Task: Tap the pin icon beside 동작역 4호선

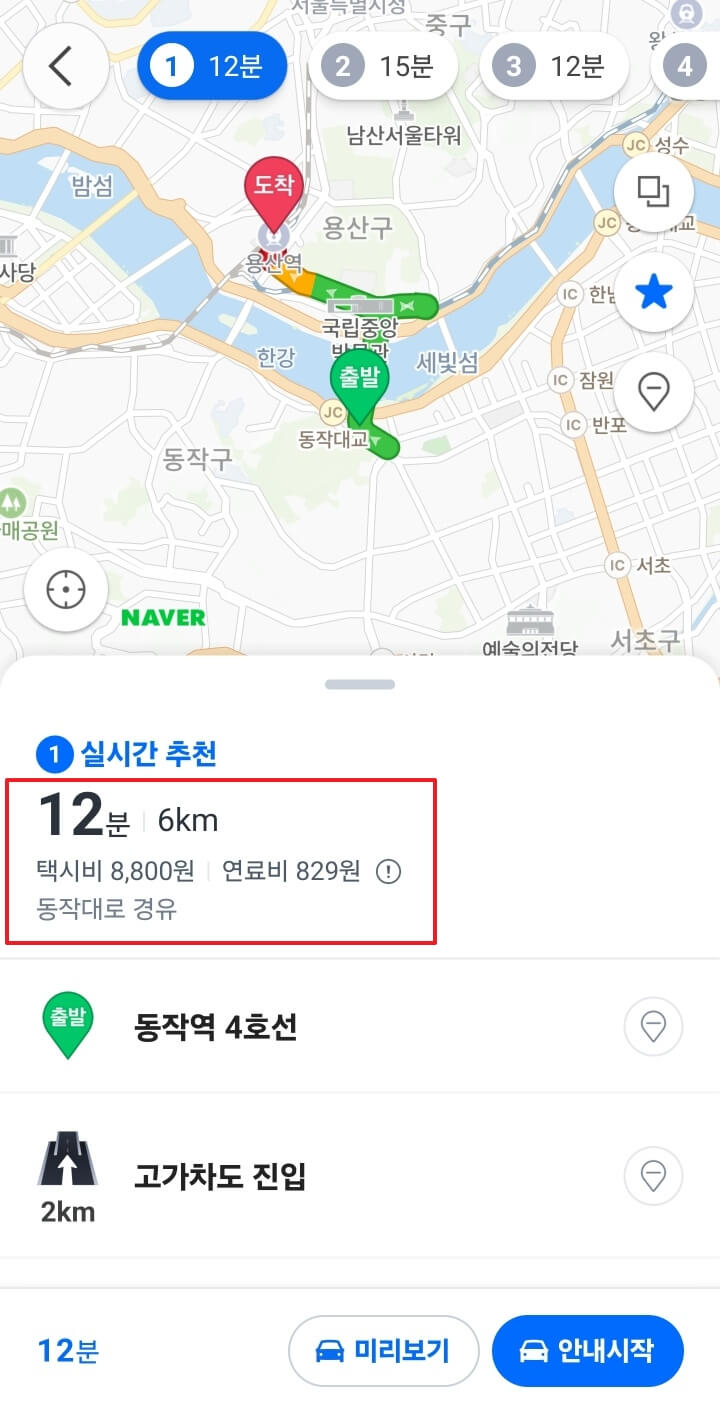Action: (653, 1026)
